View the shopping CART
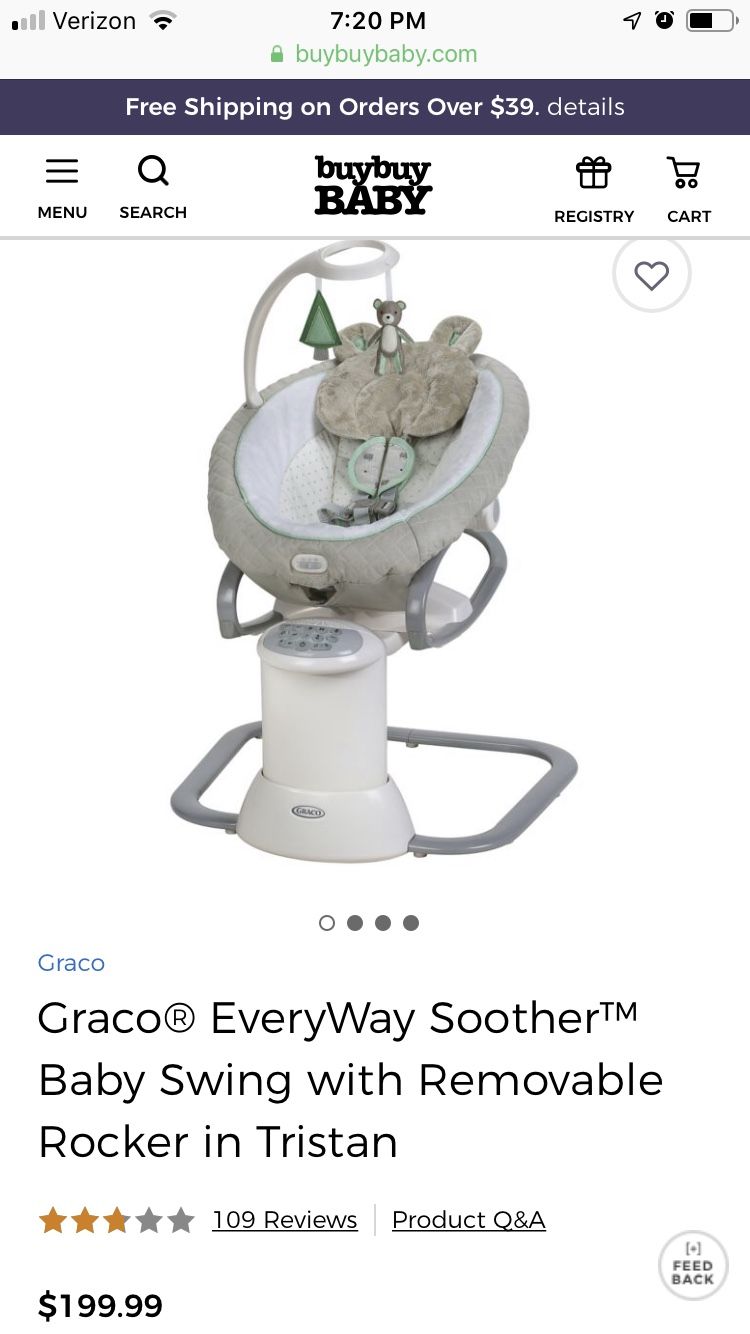Image resolution: width=750 pixels, height=1334 pixels. [x=688, y=189]
